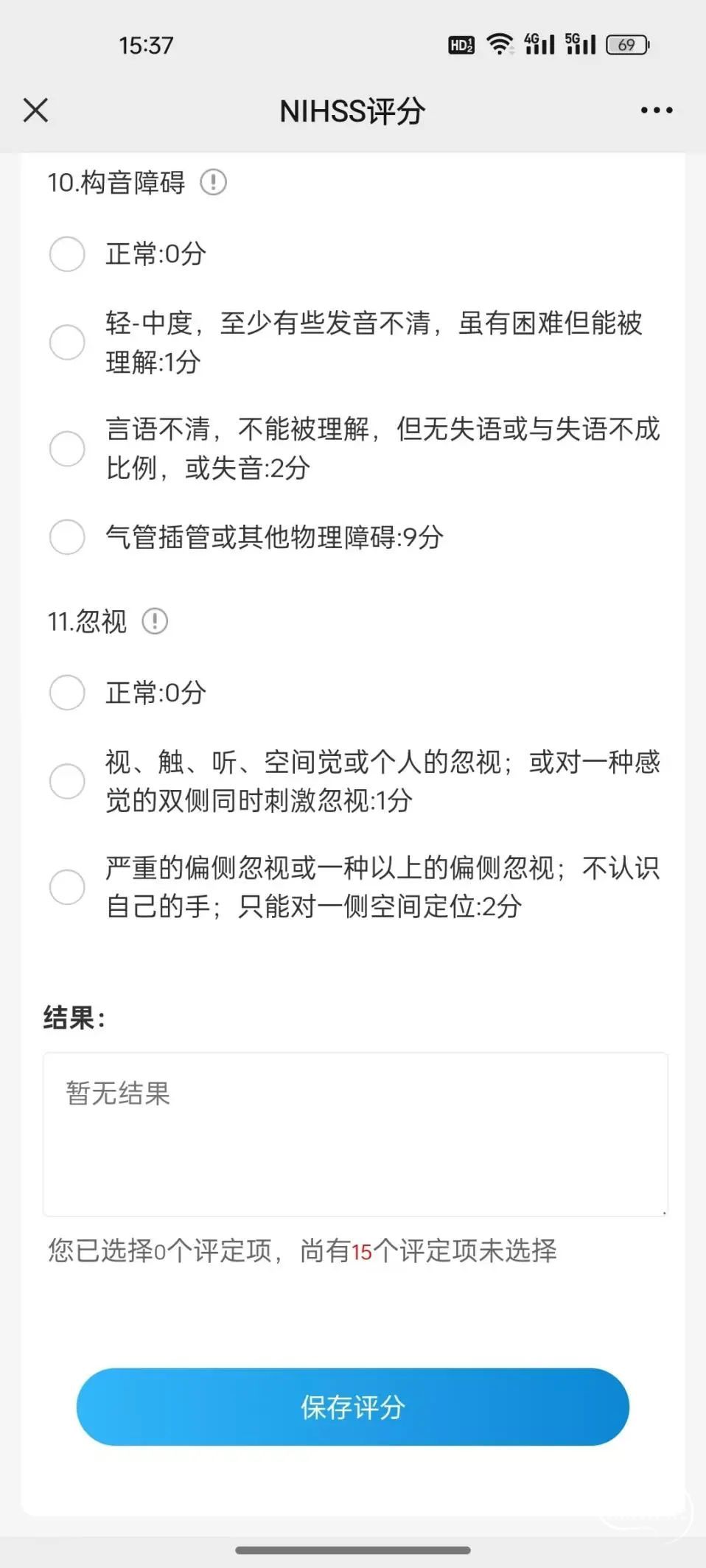This screenshot has height=1568, width=706.
Task: Show info for 10.构音障碍
Action: (214, 182)
